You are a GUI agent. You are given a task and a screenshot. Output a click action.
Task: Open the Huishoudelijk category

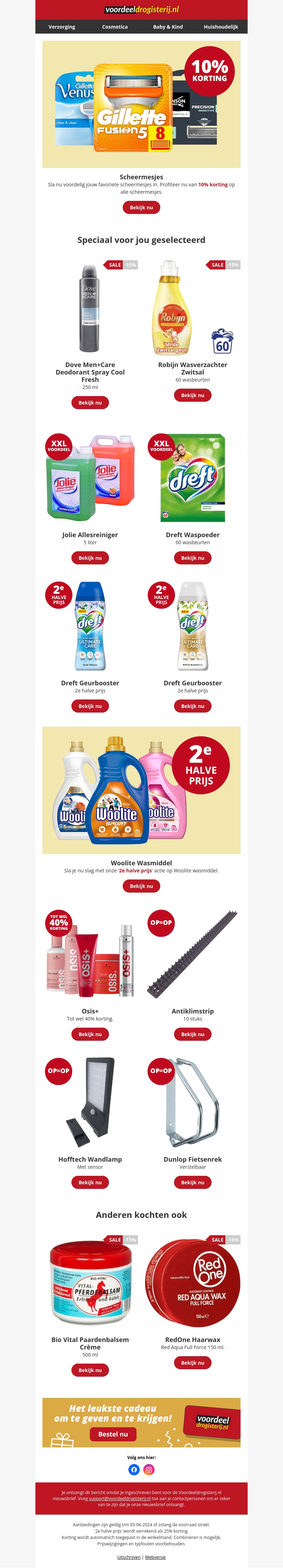click(221, 27)
